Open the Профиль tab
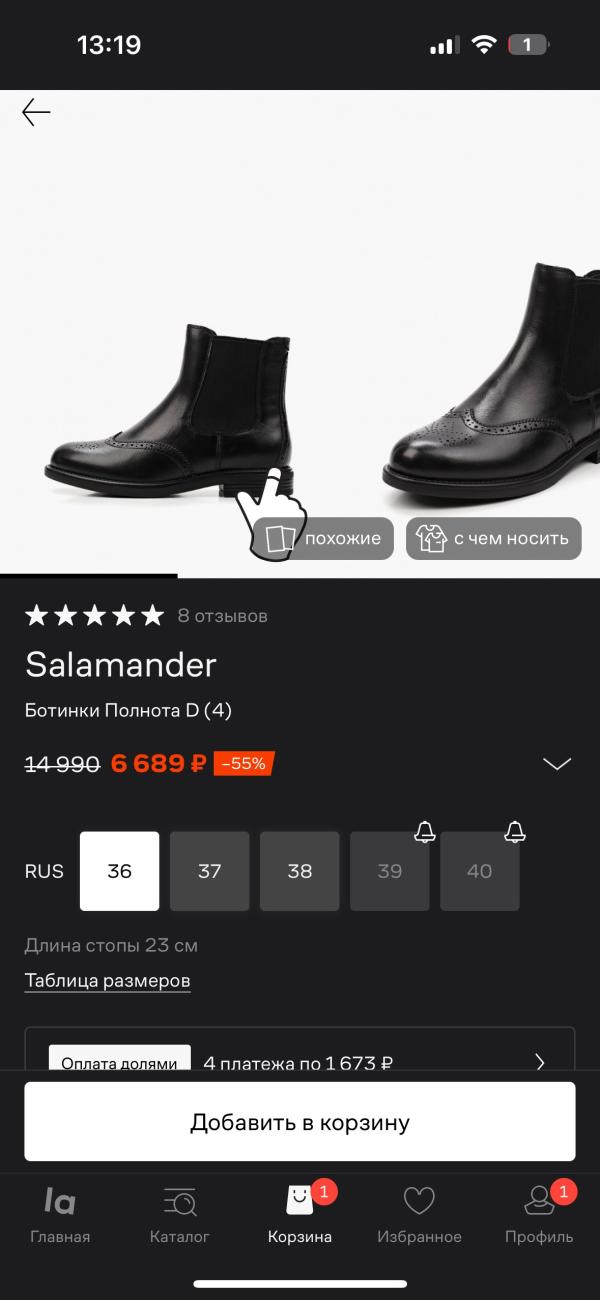The height and width of the screenshot is (1300, 600). (539, 1214)
